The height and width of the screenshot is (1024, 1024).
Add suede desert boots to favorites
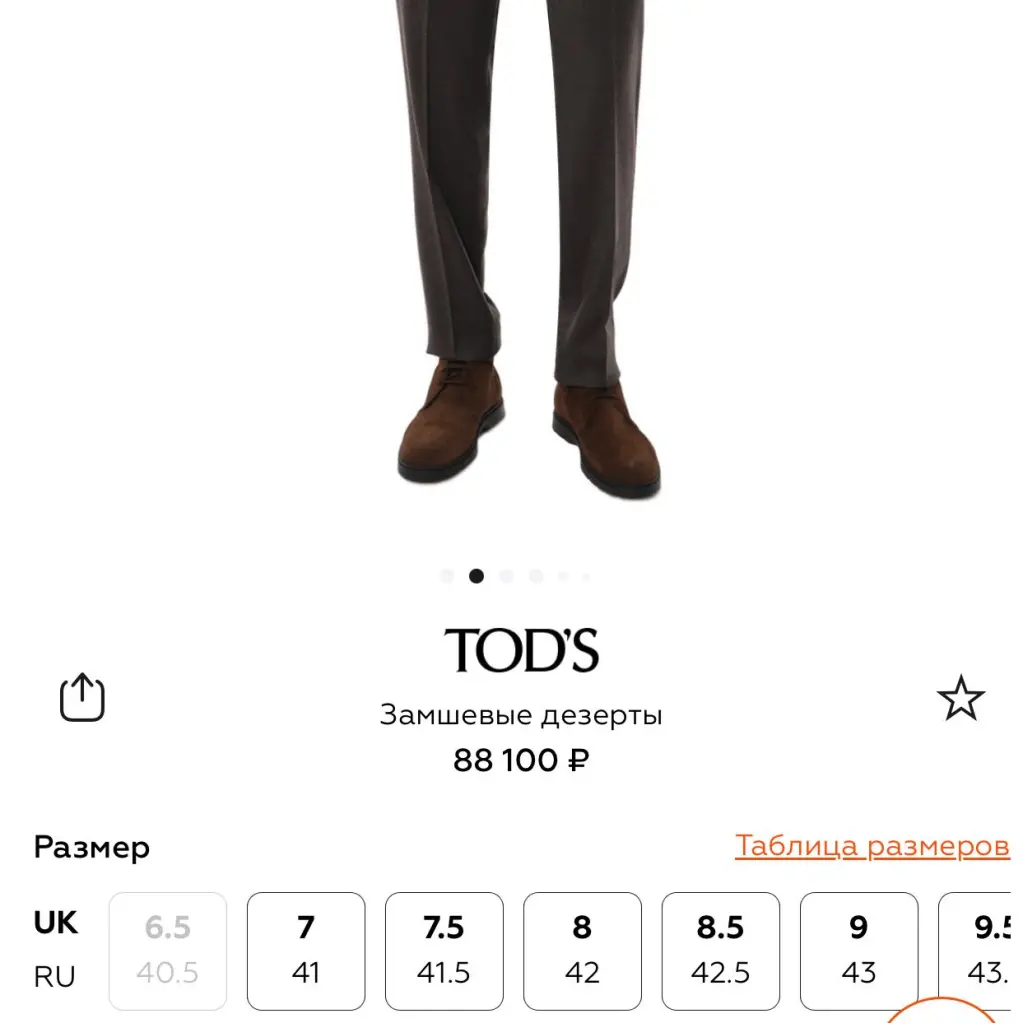(x=960, y=698)
